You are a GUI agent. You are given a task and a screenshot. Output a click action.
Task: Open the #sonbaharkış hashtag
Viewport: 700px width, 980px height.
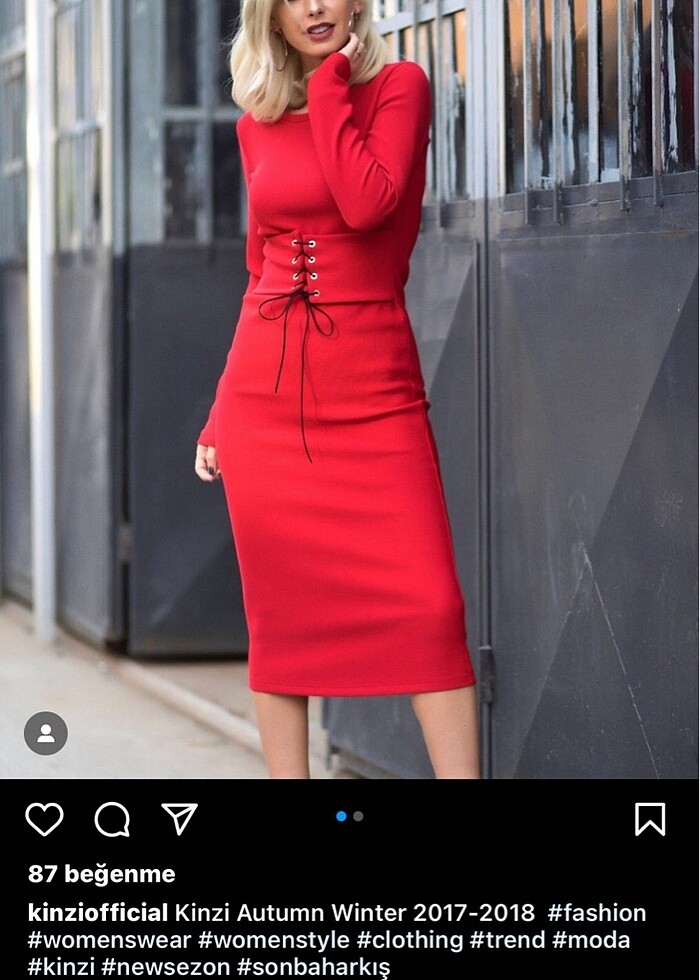click(x=312, y=967)
